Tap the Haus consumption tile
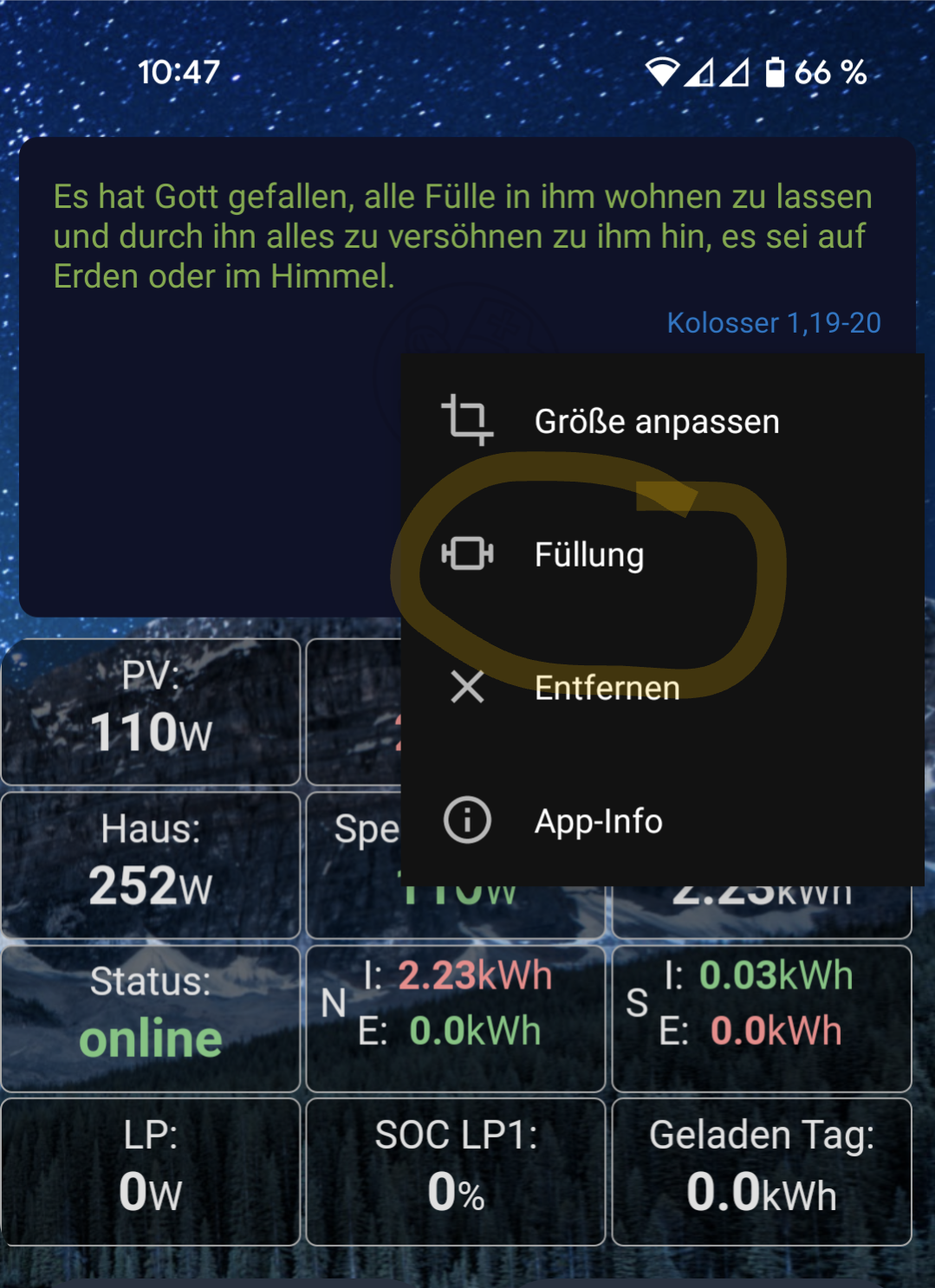 [x=151, y=864]
